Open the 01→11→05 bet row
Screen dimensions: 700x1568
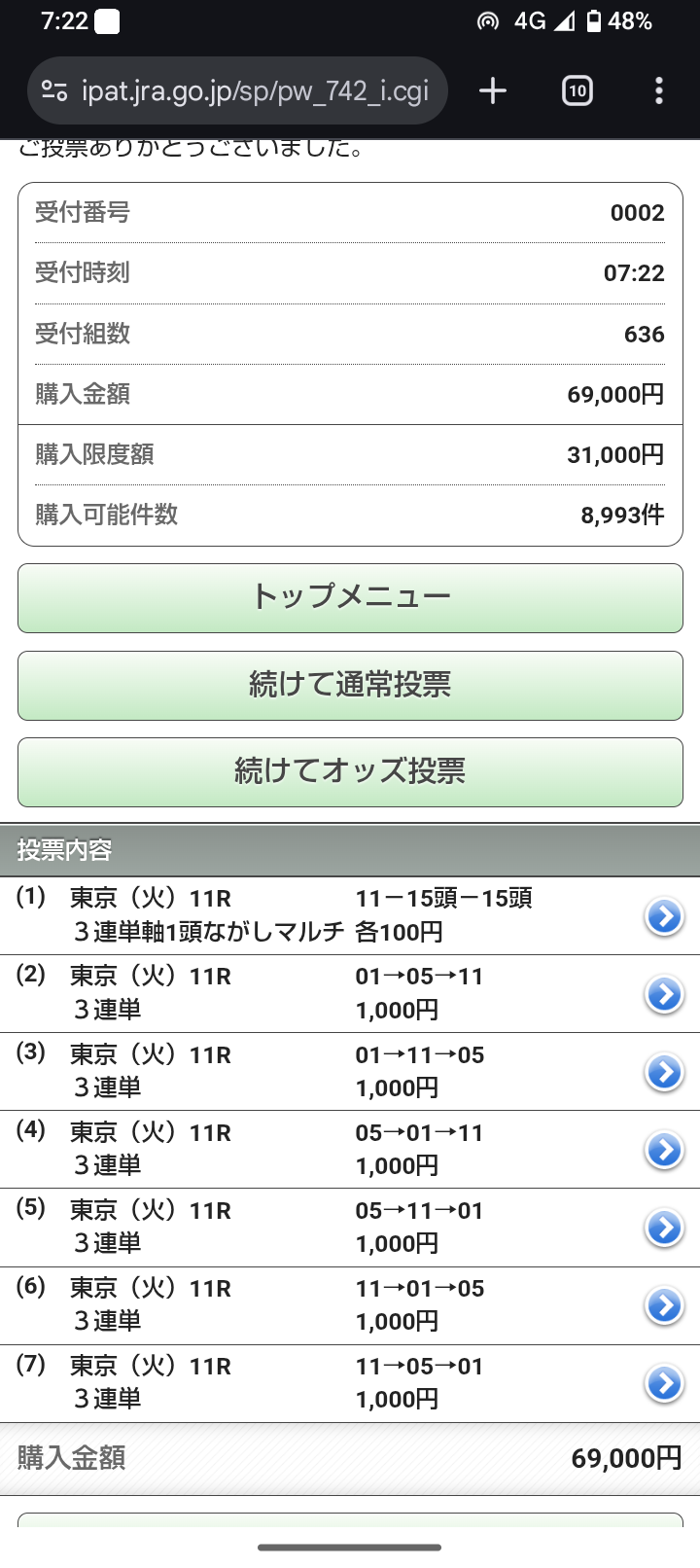tap(664, 1072)
